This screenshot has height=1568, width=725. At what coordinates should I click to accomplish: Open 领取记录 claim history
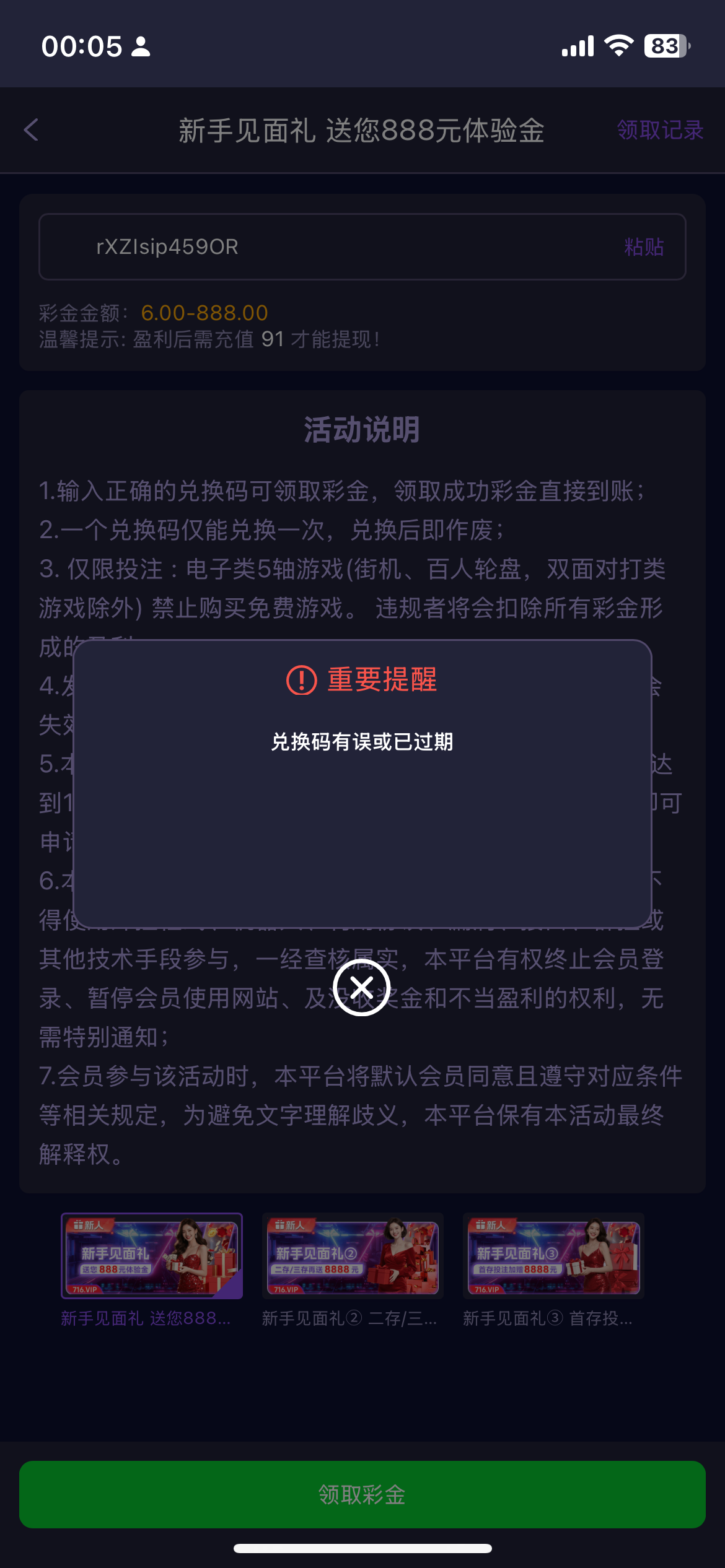[x=659, y=130]
